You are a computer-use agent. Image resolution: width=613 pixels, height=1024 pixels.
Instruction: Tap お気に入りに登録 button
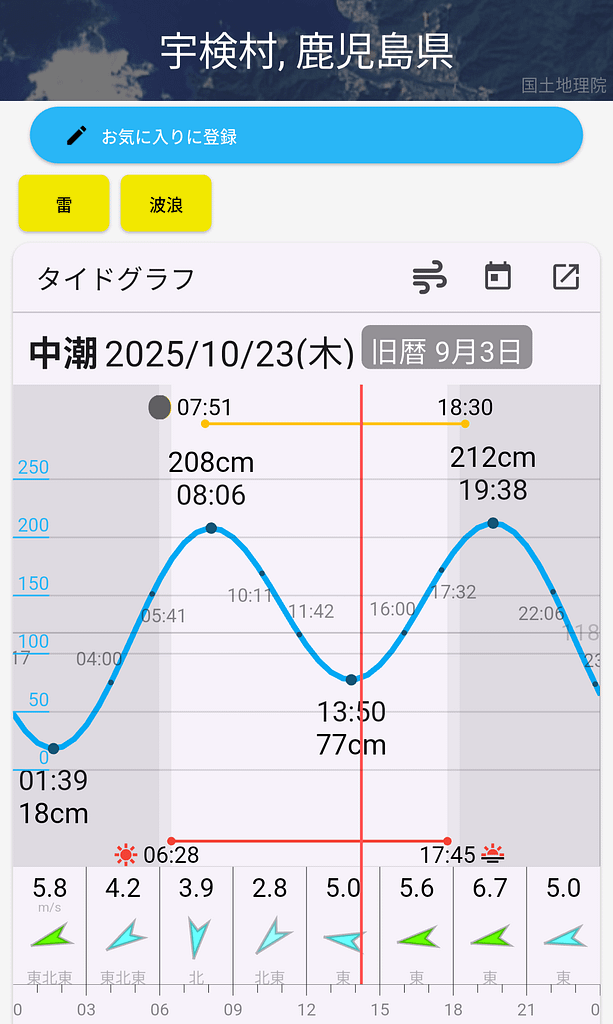click(306, 136)
